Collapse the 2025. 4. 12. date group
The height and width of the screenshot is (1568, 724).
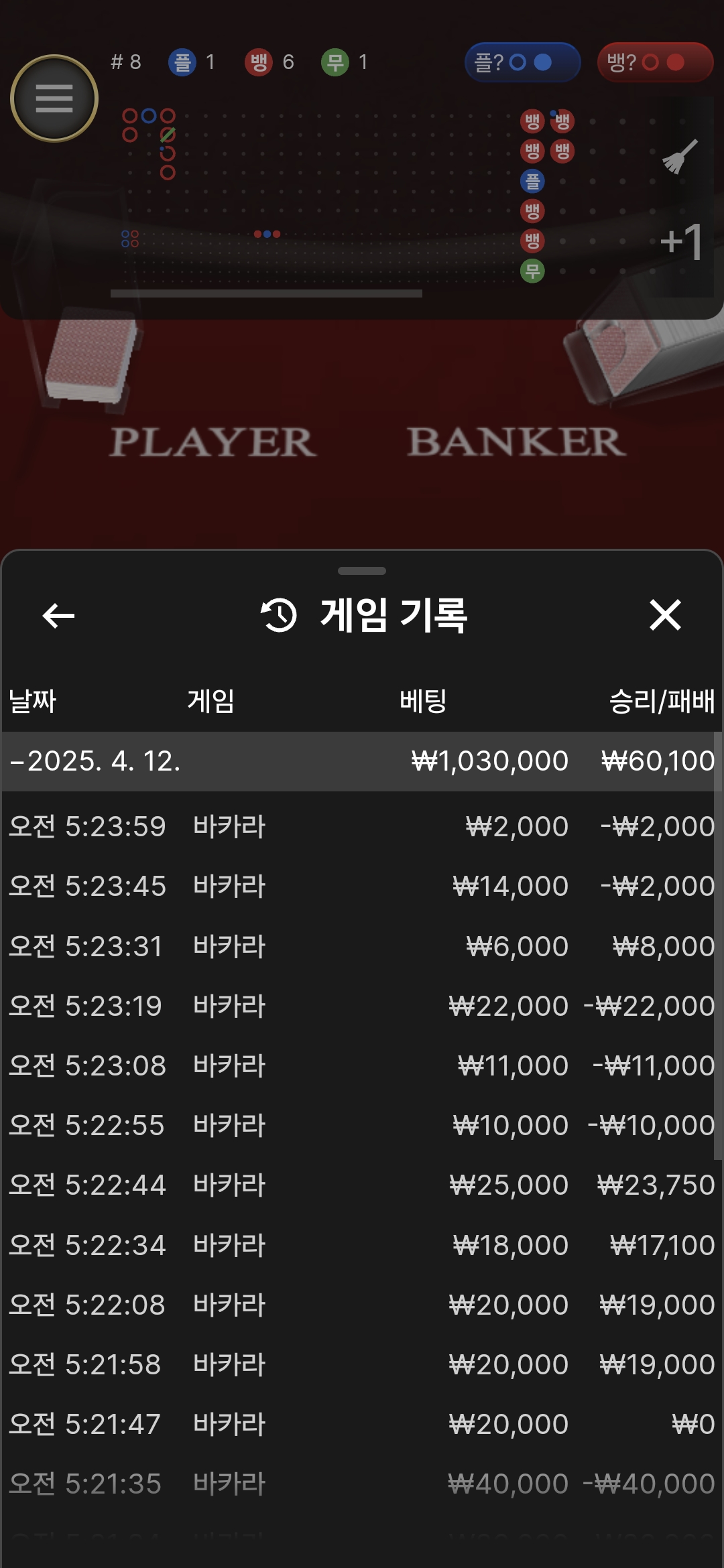[x=362, y=761]
